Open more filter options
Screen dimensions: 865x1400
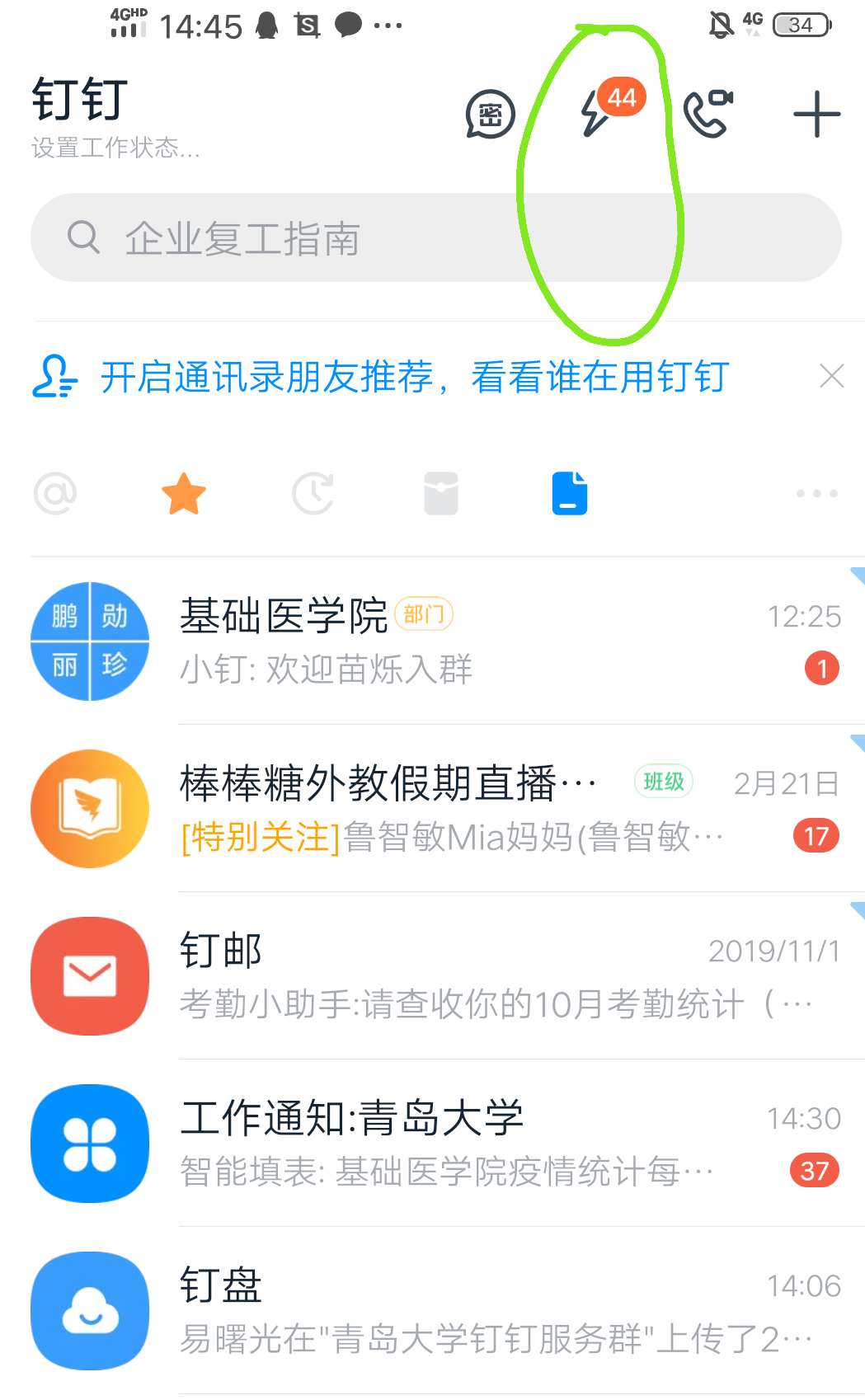pos(816,494)
